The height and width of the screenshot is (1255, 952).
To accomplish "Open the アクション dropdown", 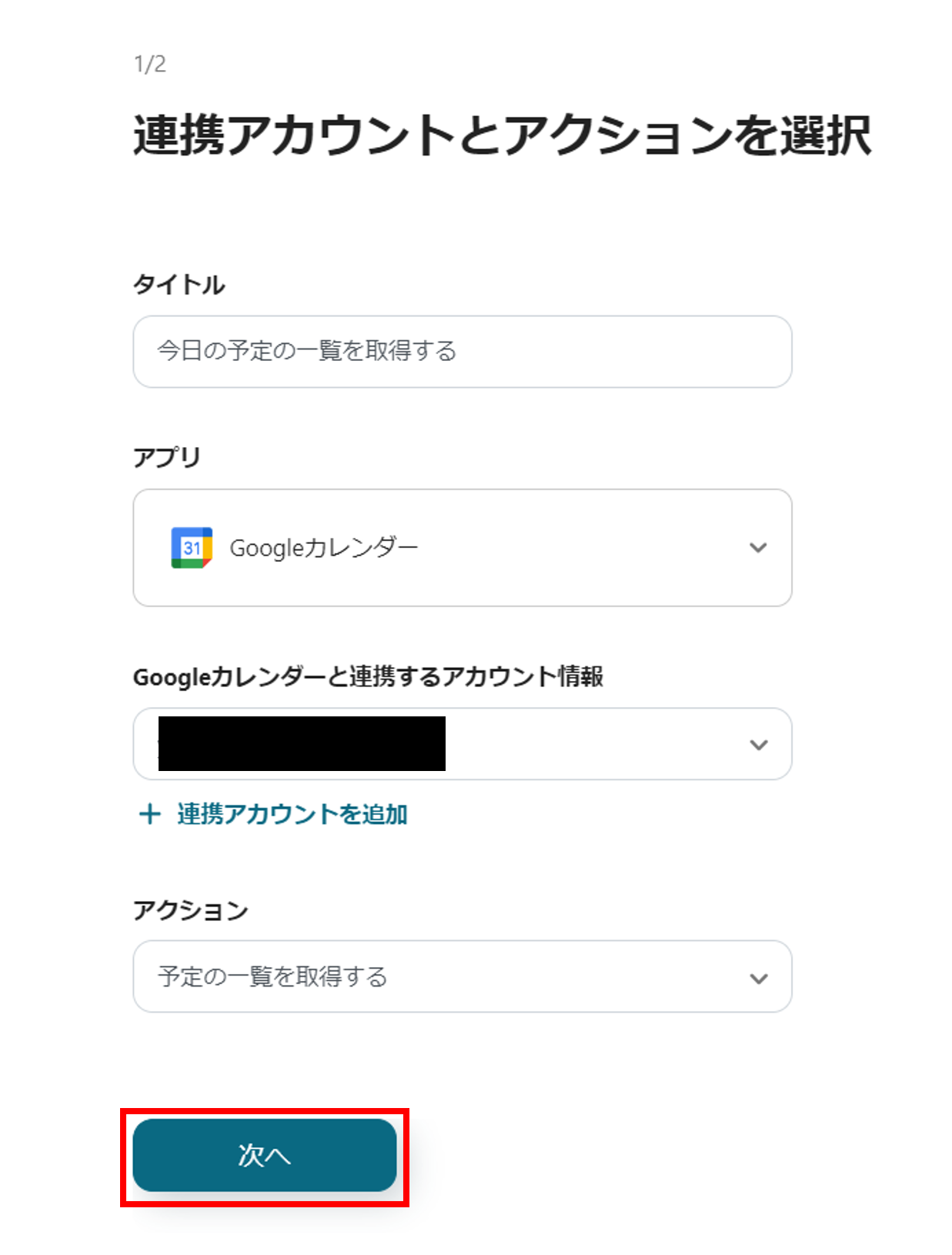I will click(x=462, y=976).
